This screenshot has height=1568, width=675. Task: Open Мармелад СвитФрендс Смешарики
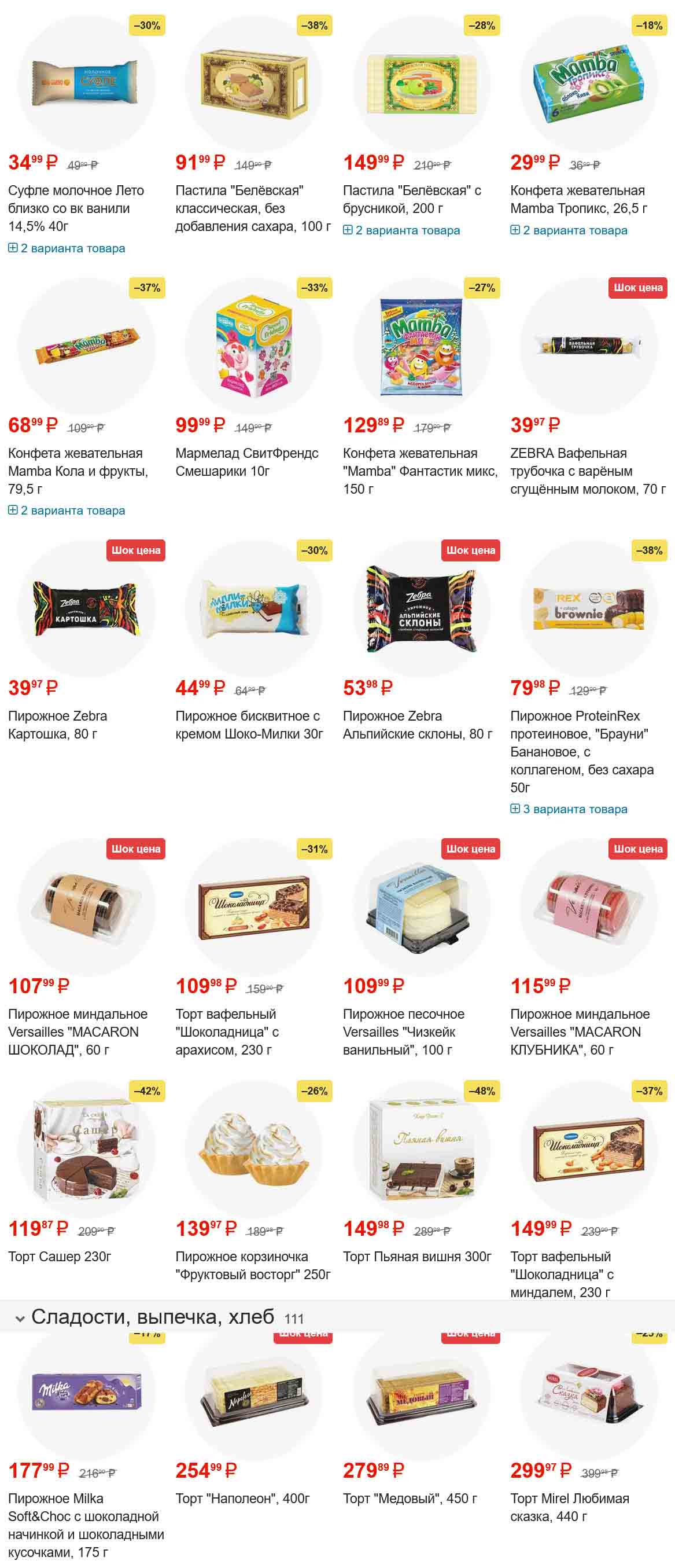point(246,461)
